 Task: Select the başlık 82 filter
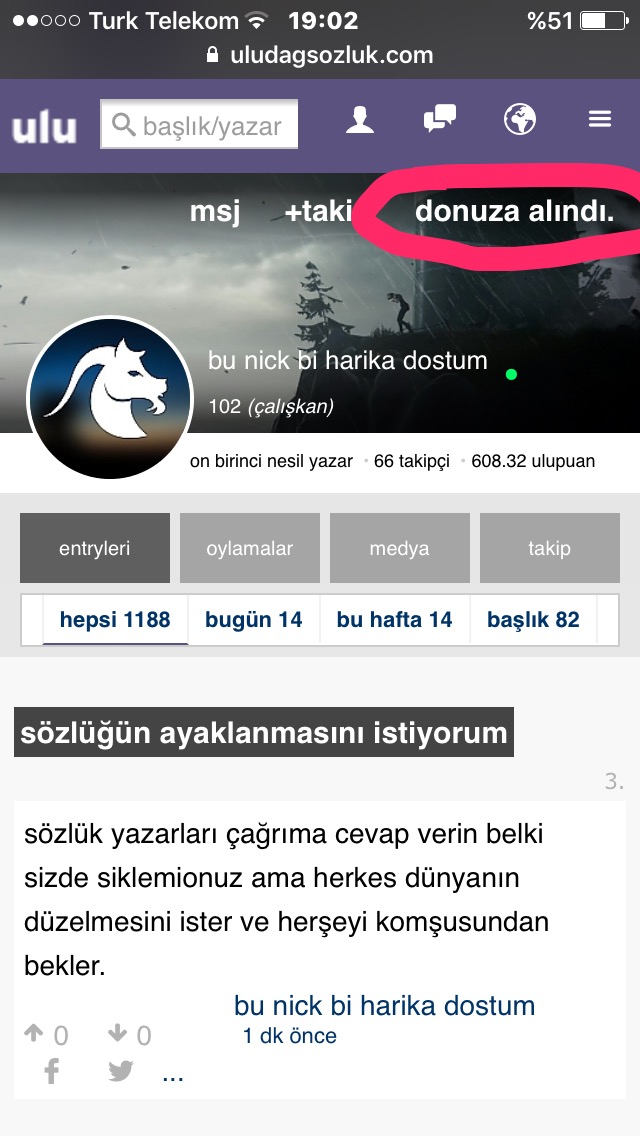point(533,620)
